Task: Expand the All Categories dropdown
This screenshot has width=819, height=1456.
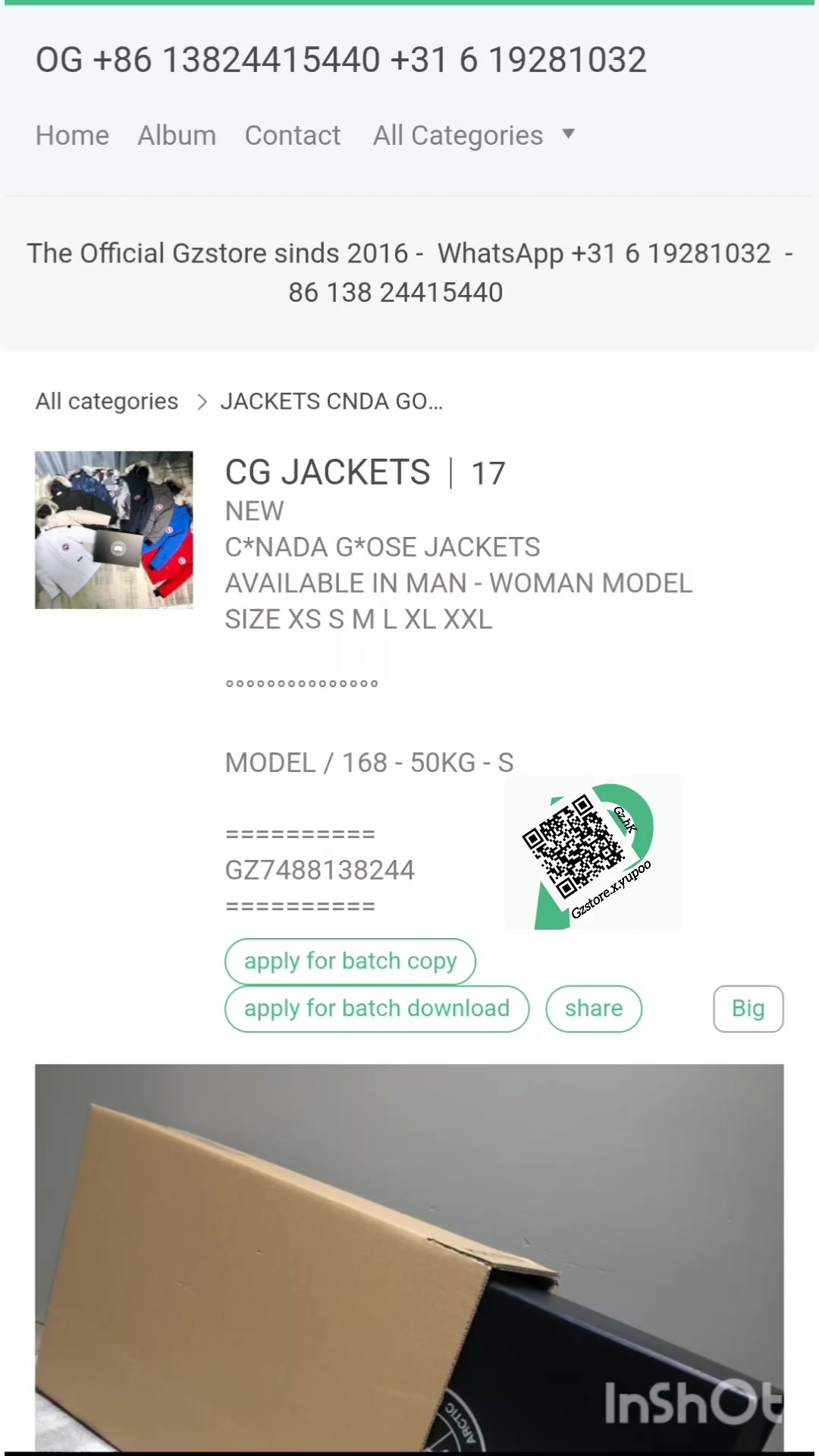Action: pyautogui.click(x=473, y=136)
